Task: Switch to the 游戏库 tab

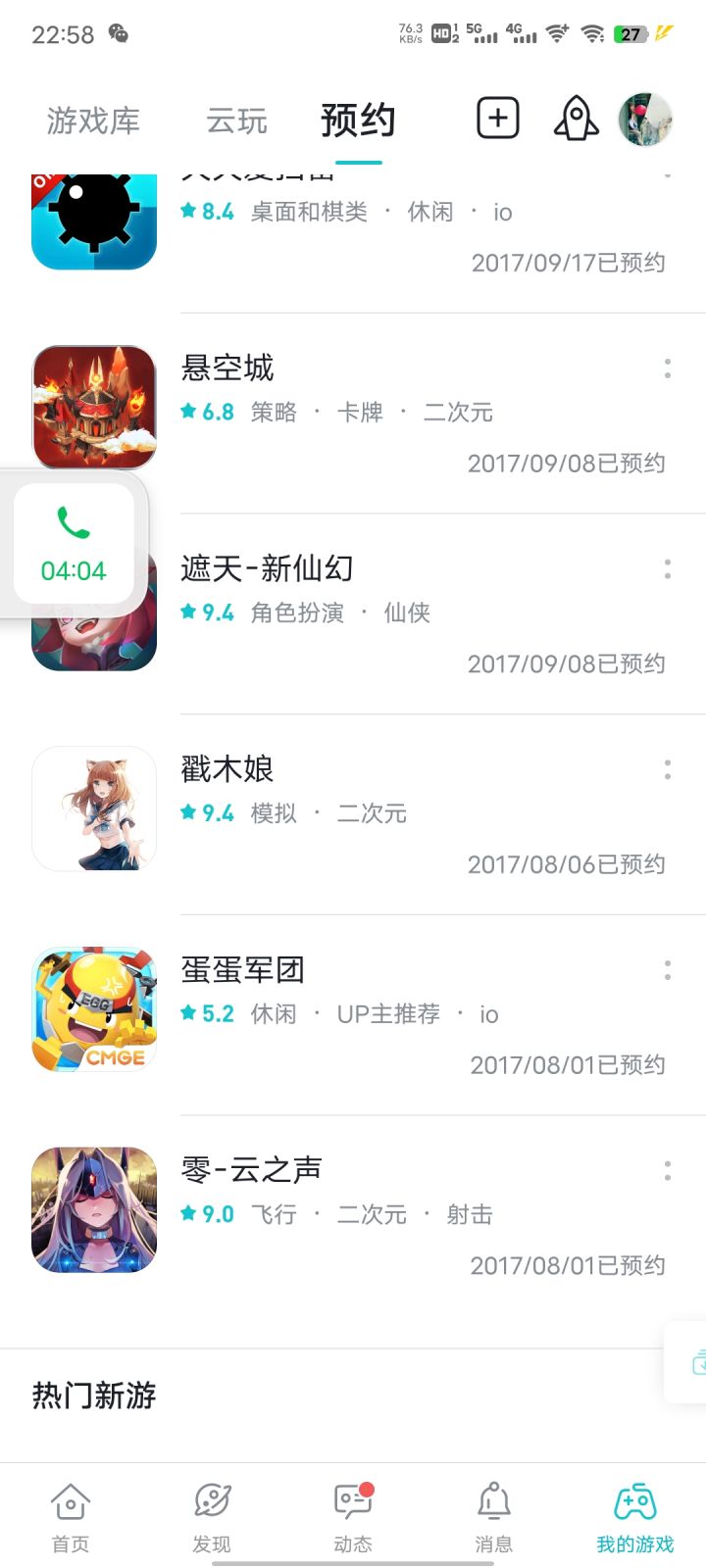Action: coord(93,122)
